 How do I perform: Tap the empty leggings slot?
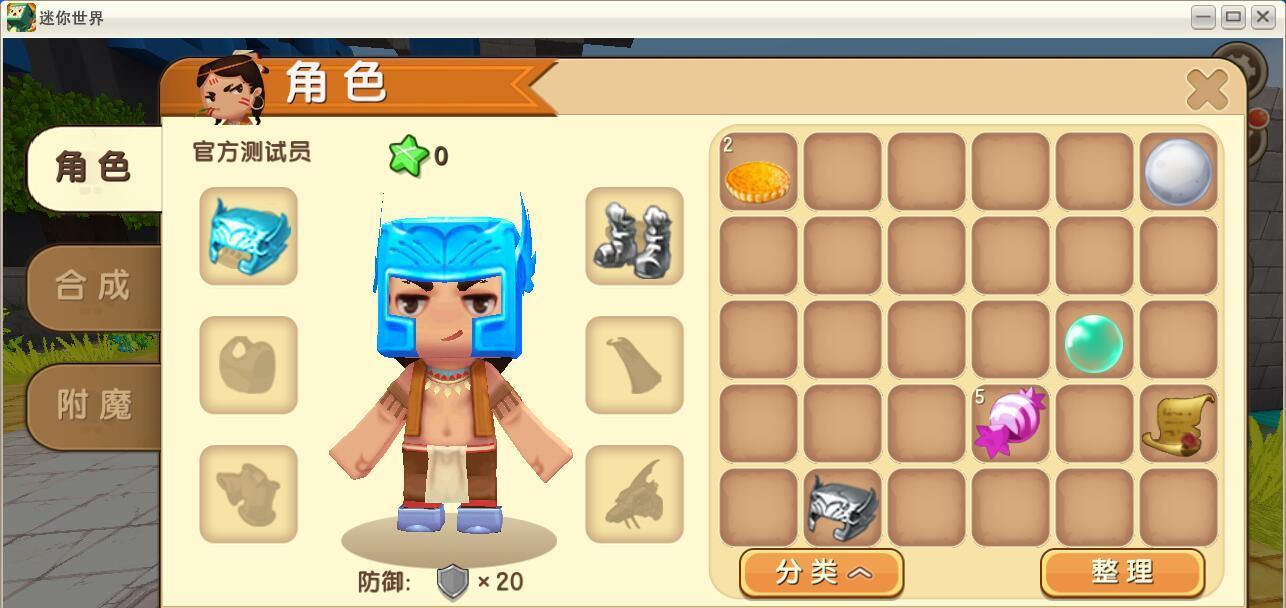(x=248, y=494)
